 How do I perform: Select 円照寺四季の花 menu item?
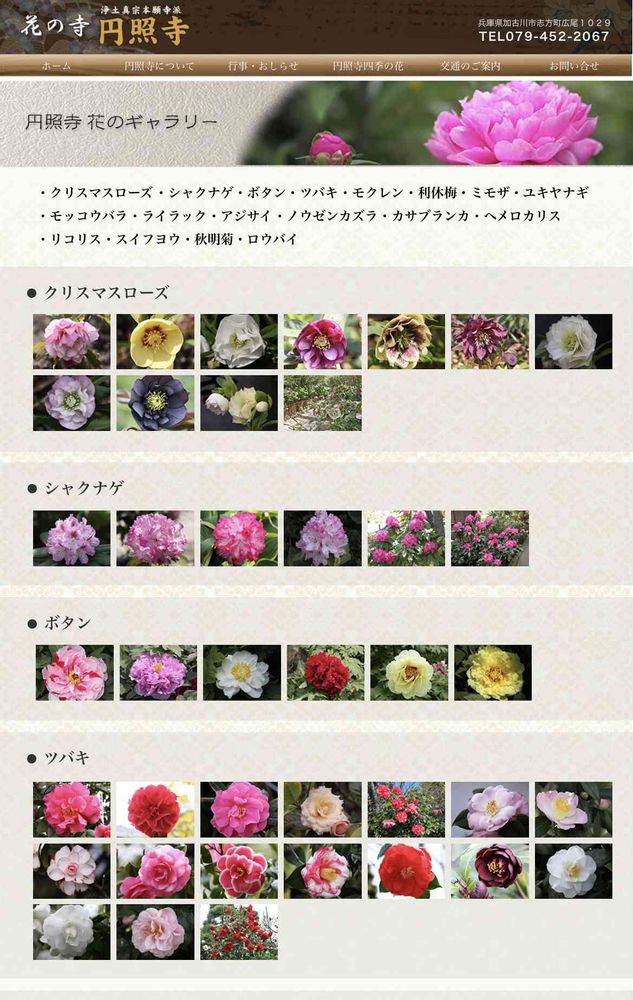pyautogui.click(x=368, y=66)
